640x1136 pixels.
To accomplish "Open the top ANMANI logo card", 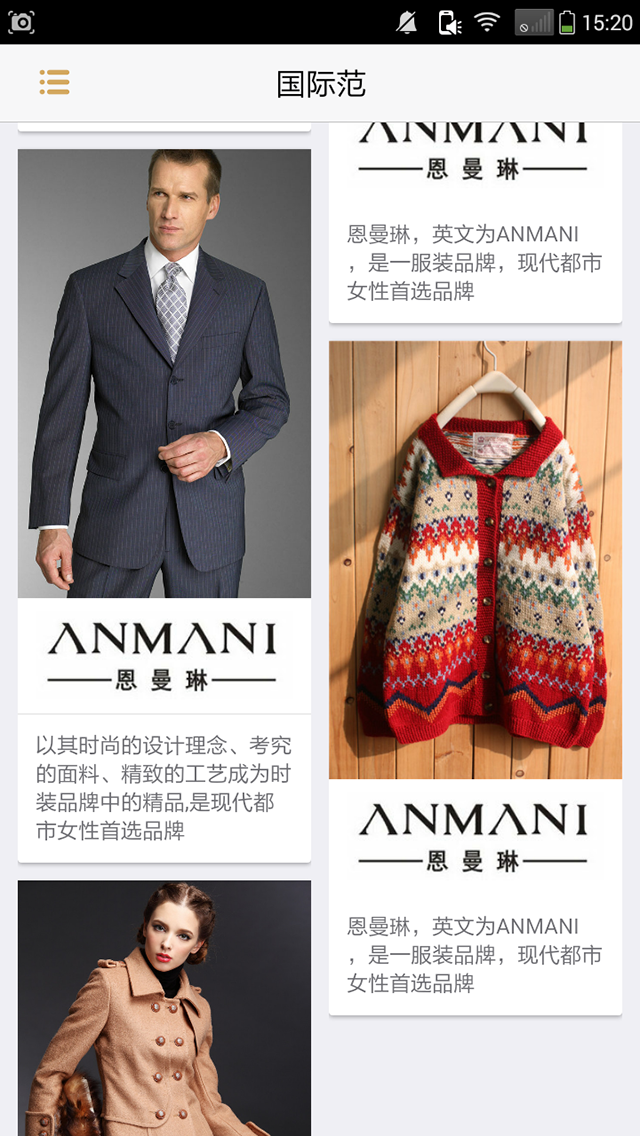I will [475, 222].
